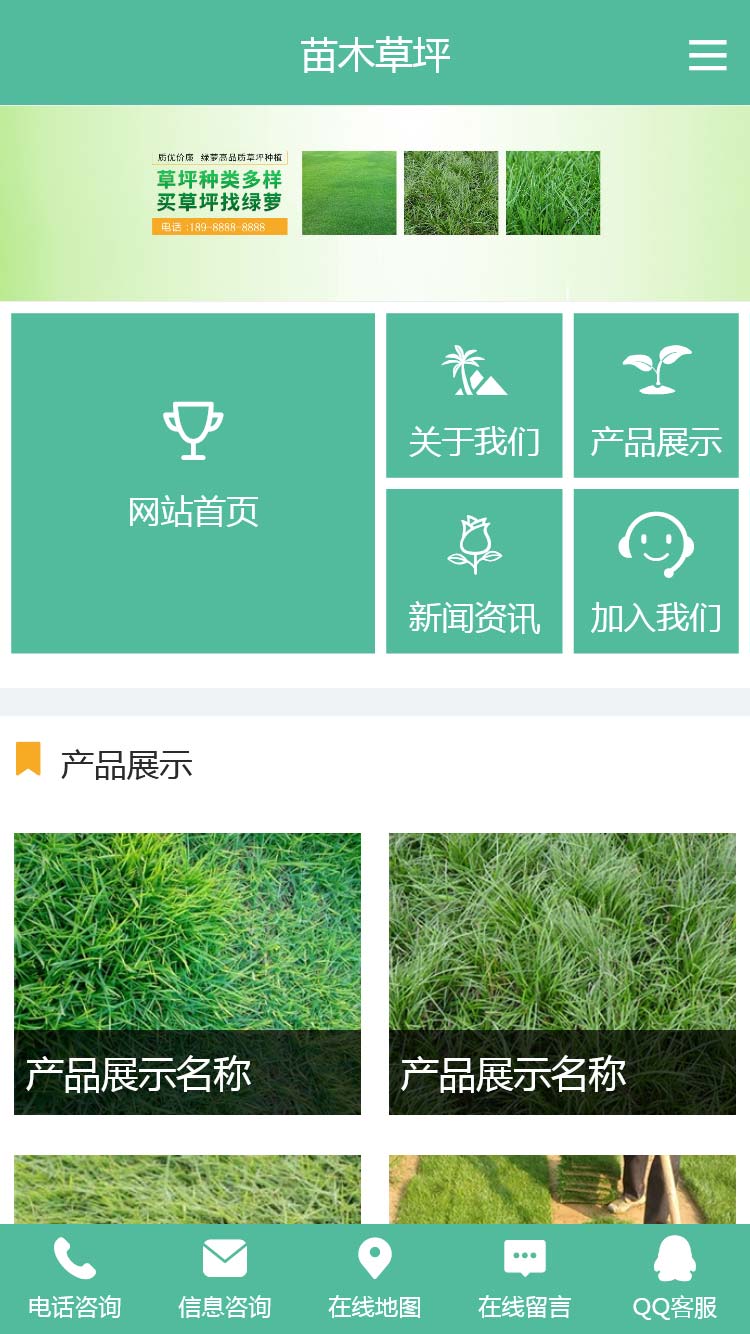750x1334 pixels.
Task: Open 关于我们 tile
Action: coord(474,396)
